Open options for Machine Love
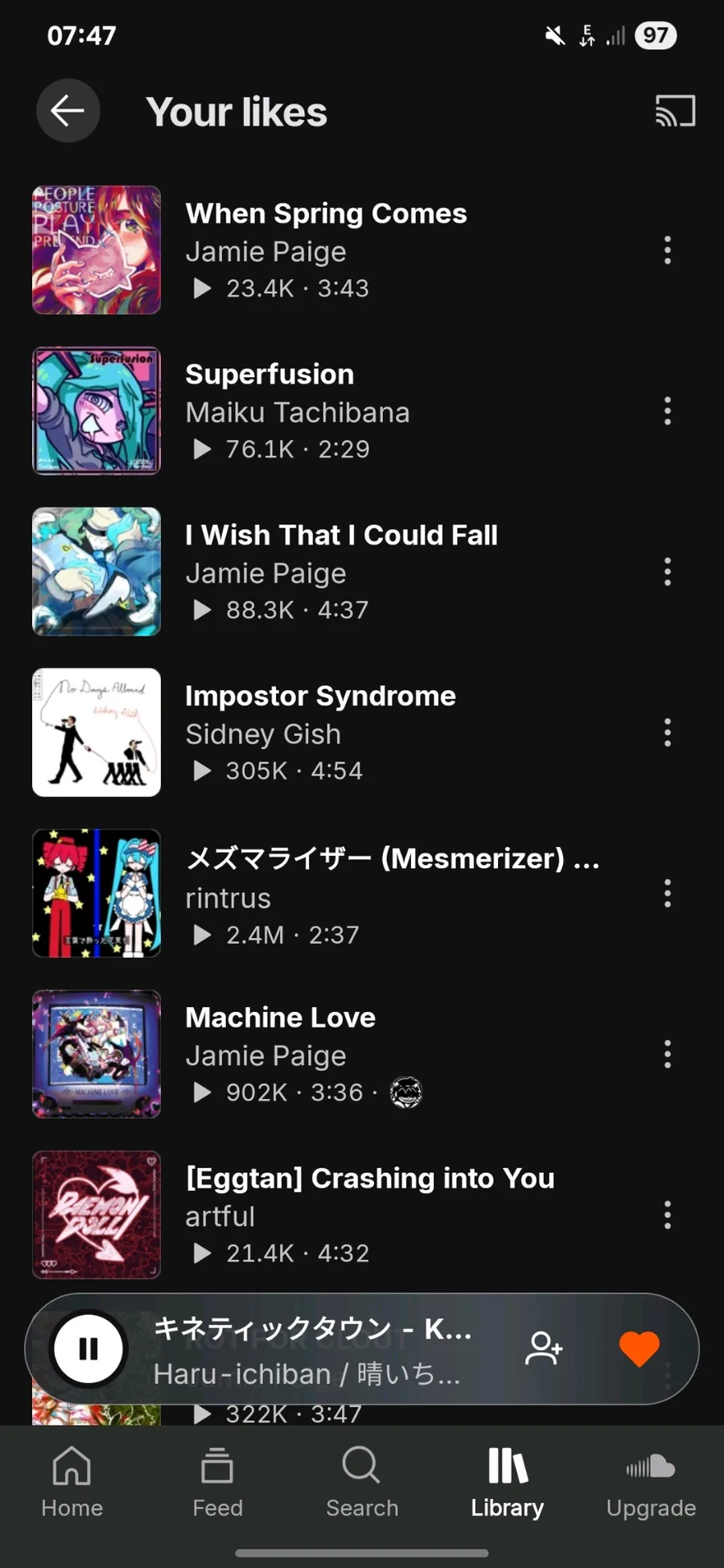Viewport: 724px width, 1568px height. coord(667,1055)
